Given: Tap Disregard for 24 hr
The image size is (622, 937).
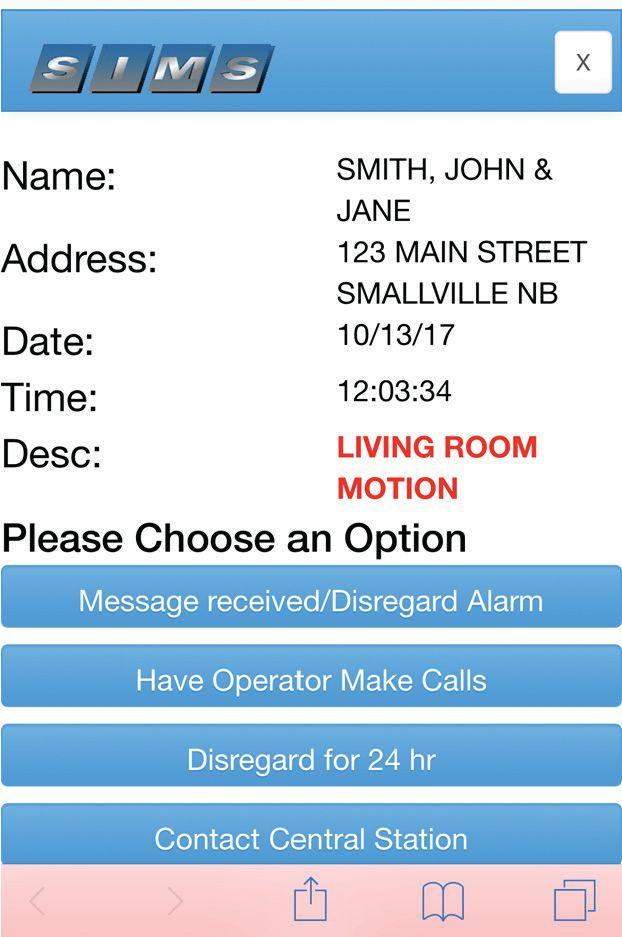Looking at the screenshot, I should pyautogui.click(x=311, y=760).
